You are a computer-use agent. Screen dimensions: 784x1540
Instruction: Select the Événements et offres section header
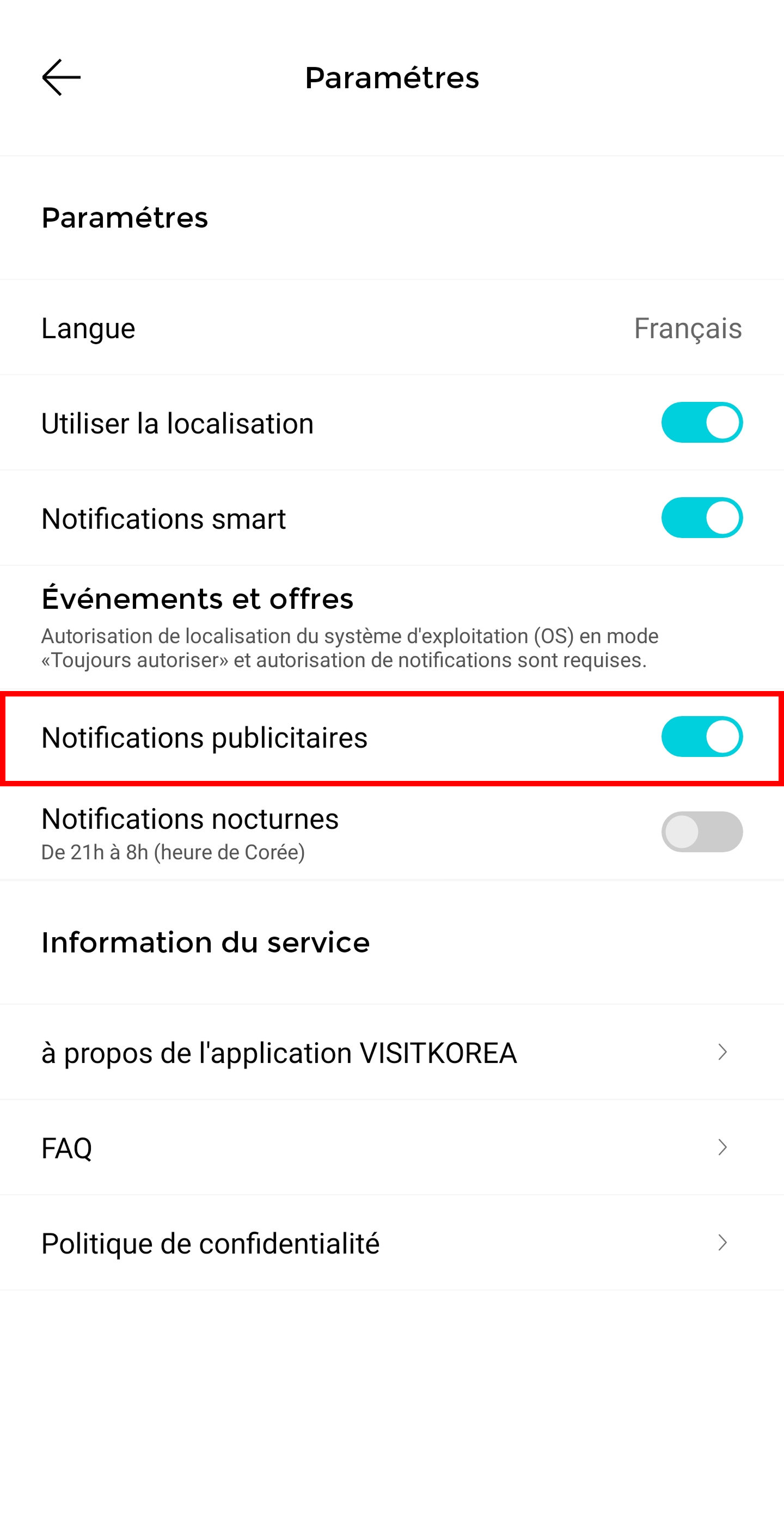[x=197, y=597]
